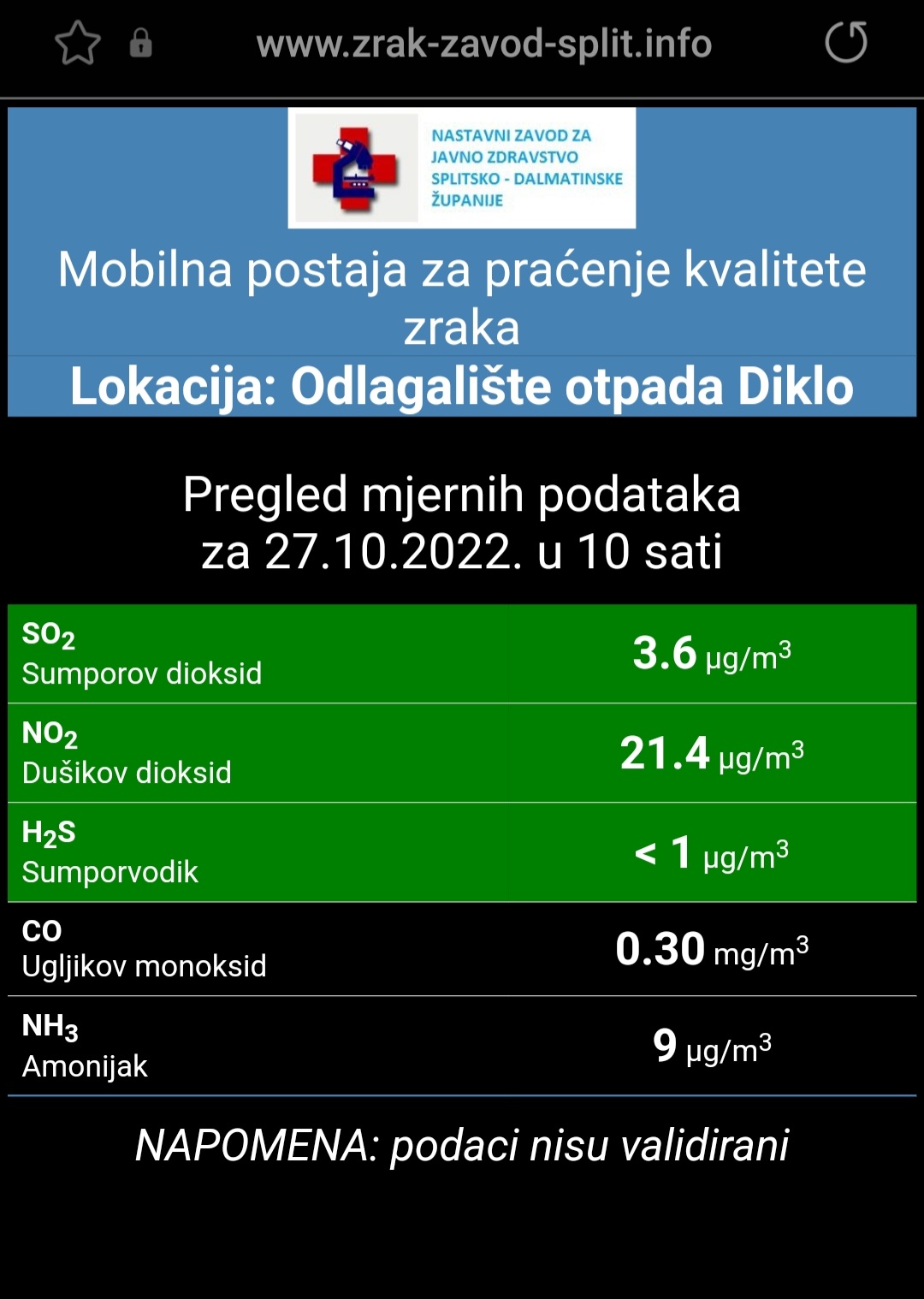The width and height of the screenshot is (924, 1299).
Task: Tap the zrak-zavod-split.info address bar
Action: (x=483, y=44)
